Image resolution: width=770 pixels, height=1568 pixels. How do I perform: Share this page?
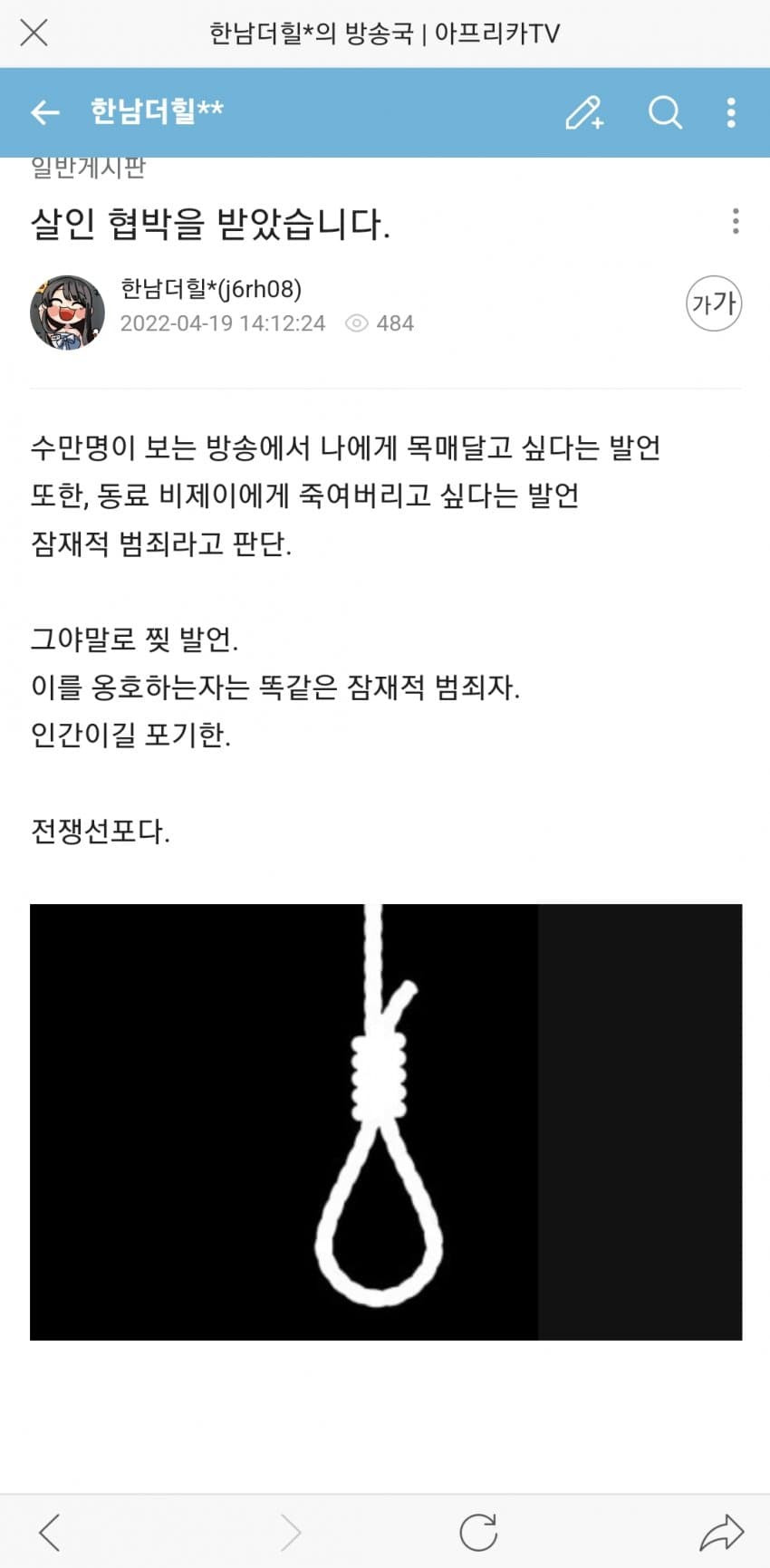pos(721,1532)
